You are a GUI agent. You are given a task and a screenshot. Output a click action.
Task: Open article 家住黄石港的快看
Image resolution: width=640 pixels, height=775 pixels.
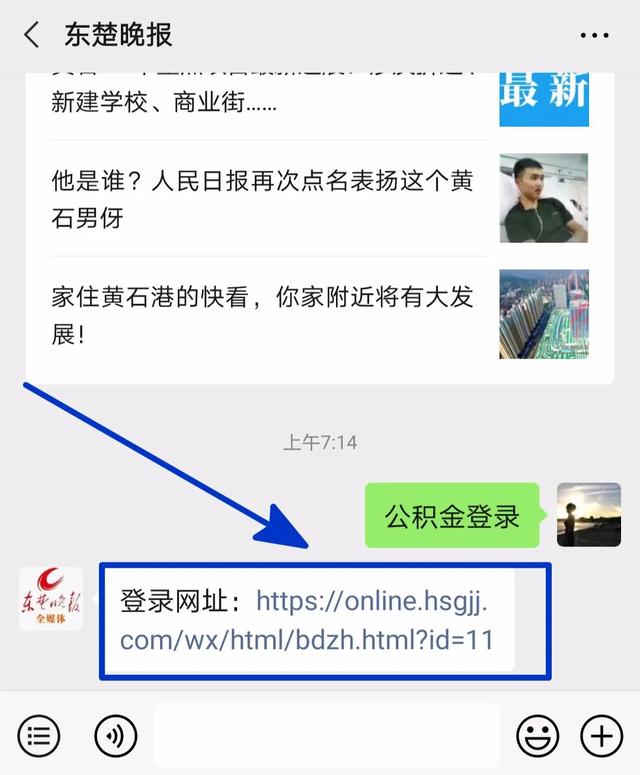click(x=262, y=315)
